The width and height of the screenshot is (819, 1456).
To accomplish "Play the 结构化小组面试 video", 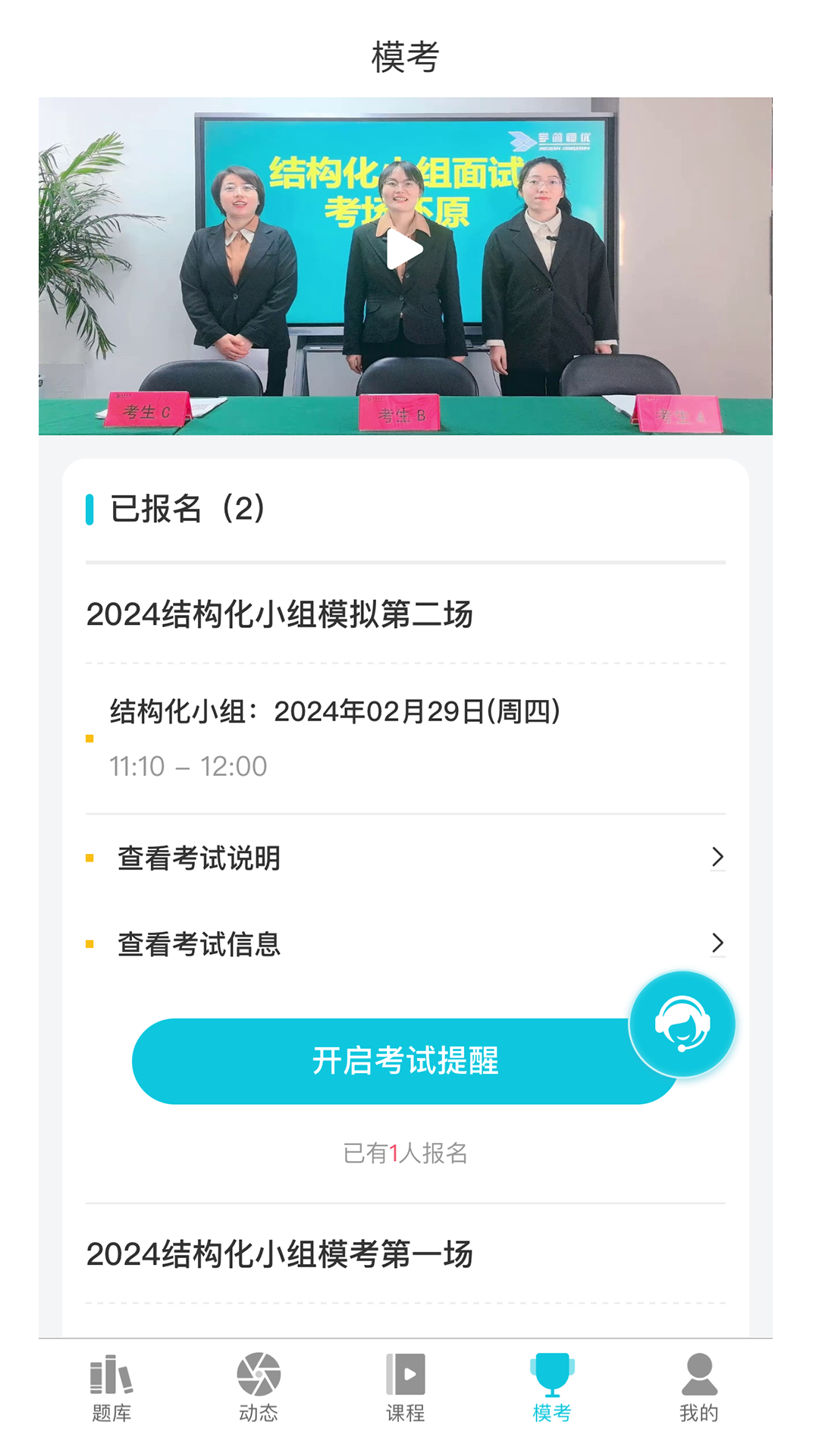I will [x=404, y=250].
